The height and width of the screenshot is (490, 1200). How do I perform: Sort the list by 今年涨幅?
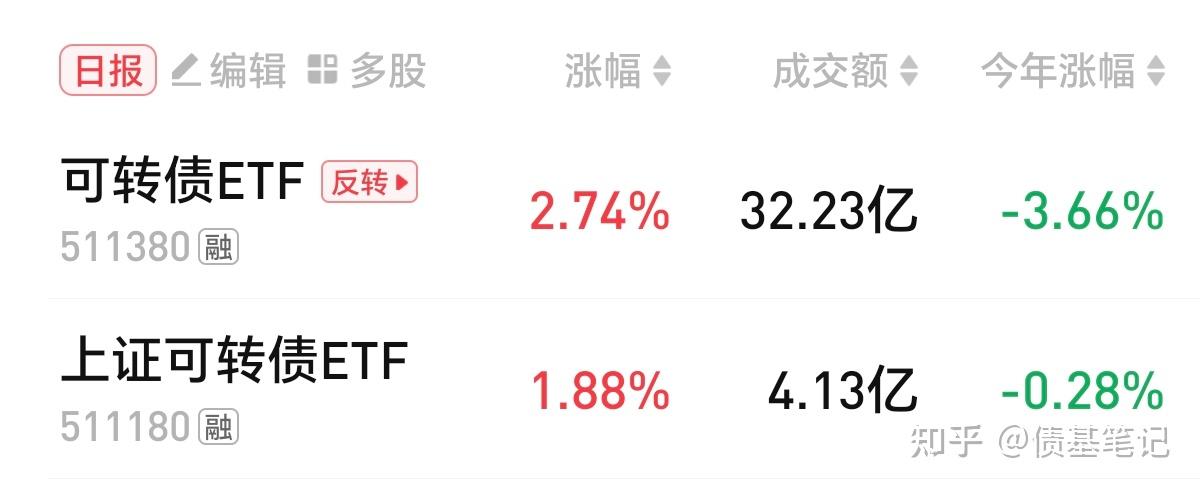pos(1072,71)
